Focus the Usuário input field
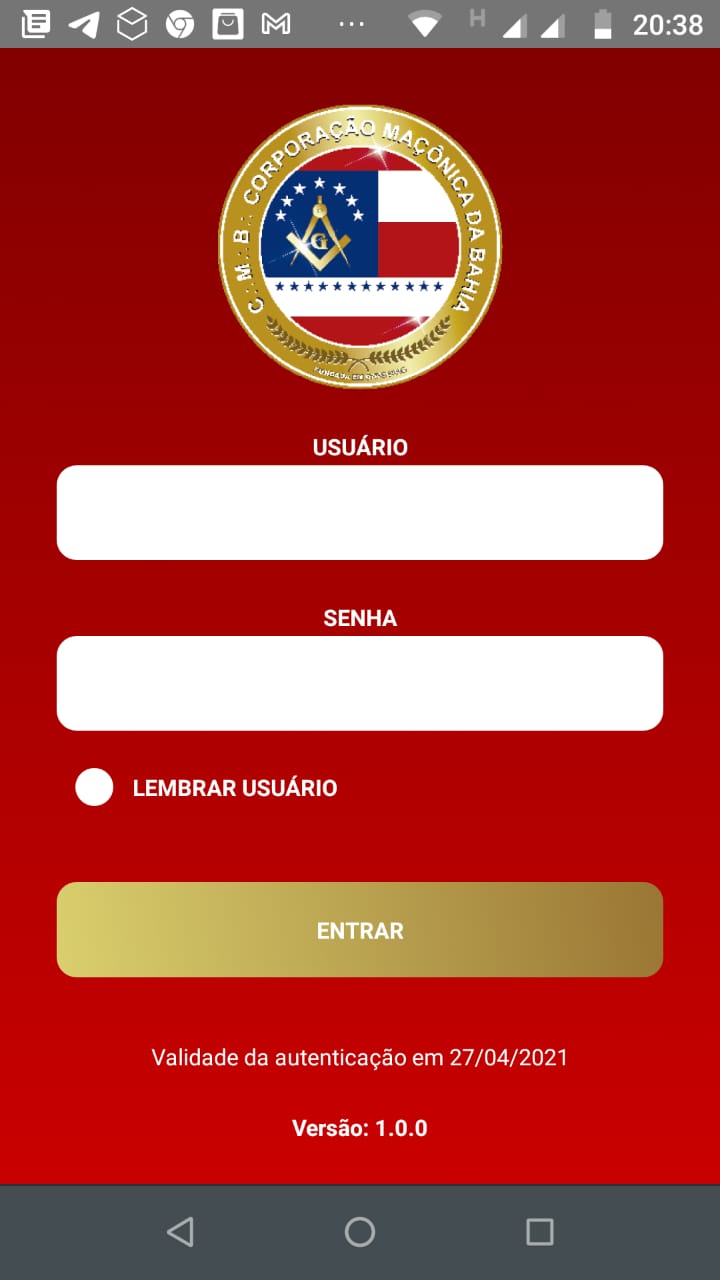720x1280 pixels. click(x=360, y=512)
